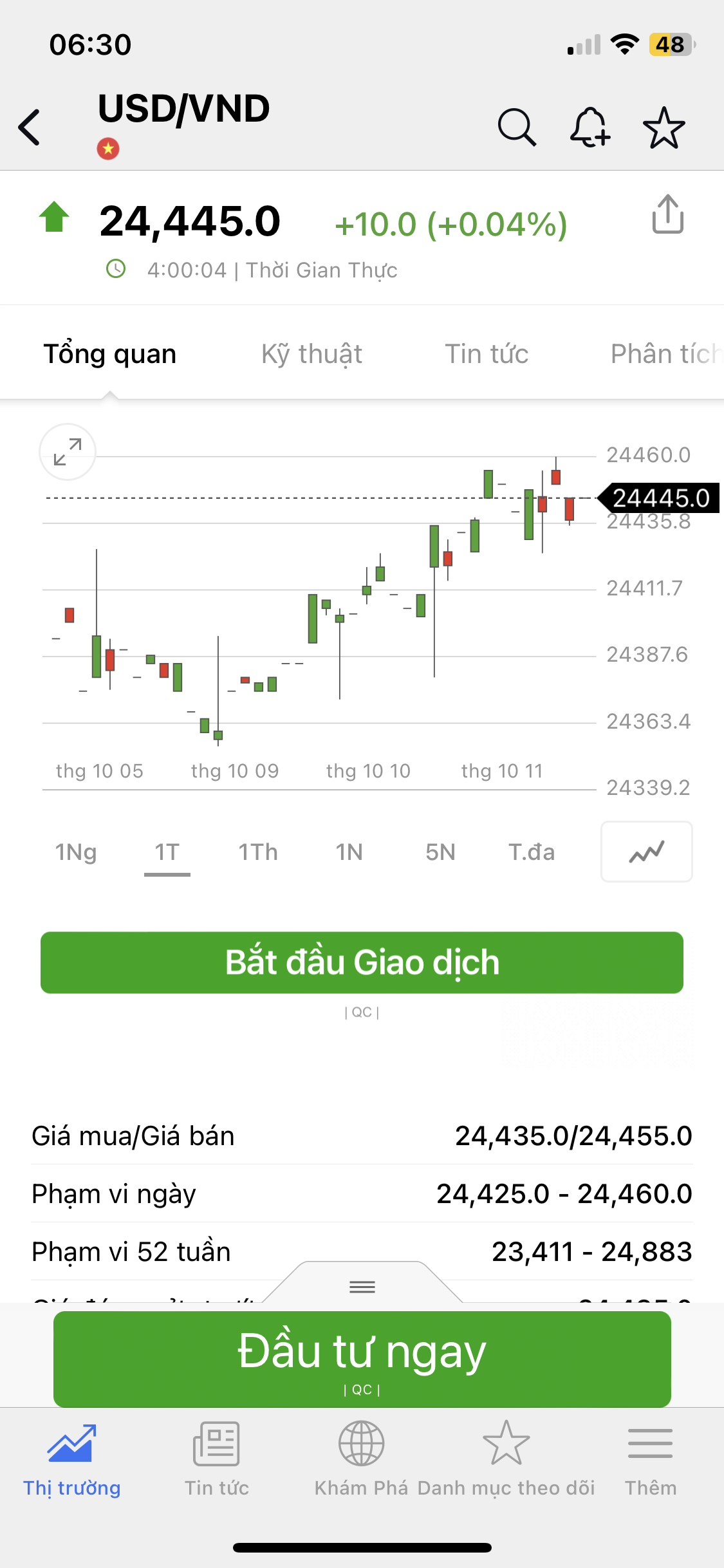The width and height of the screenshot is (724, 1568).
Task: Set chart range to 5N
Action: point(440,852)
